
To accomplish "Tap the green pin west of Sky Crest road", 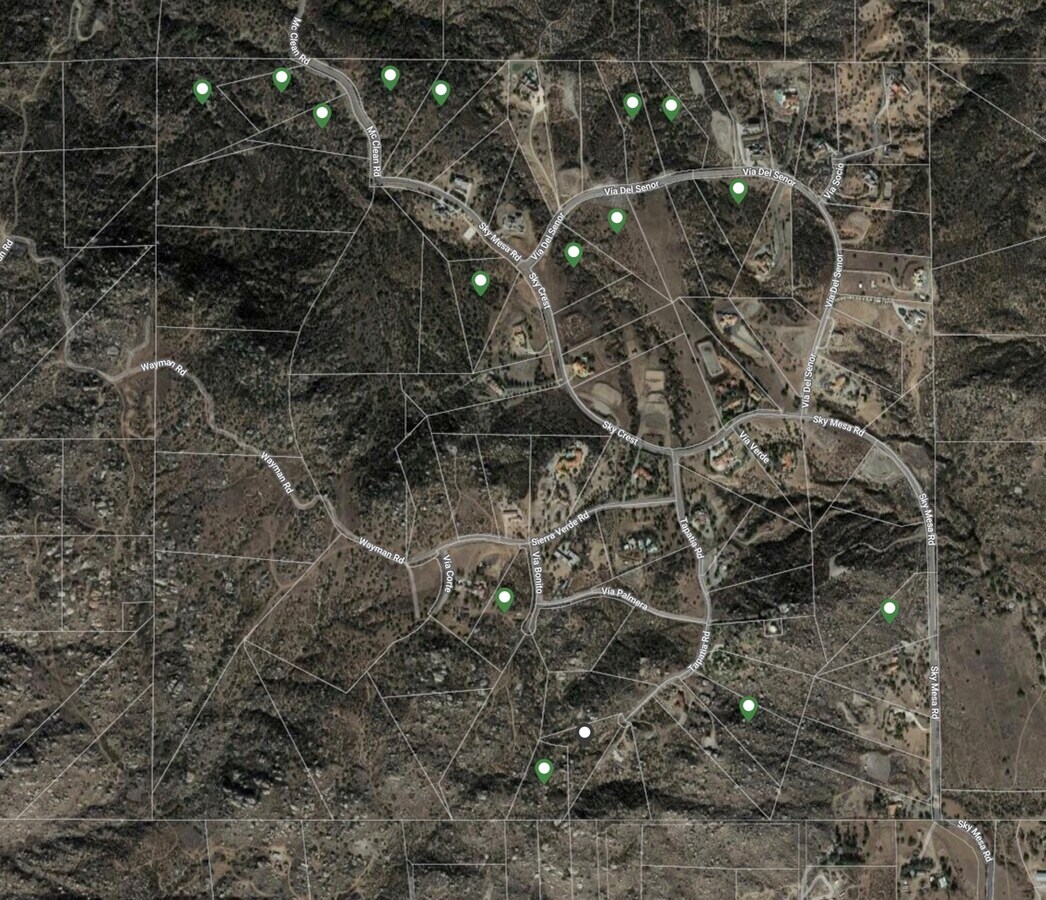I will 480,283.
